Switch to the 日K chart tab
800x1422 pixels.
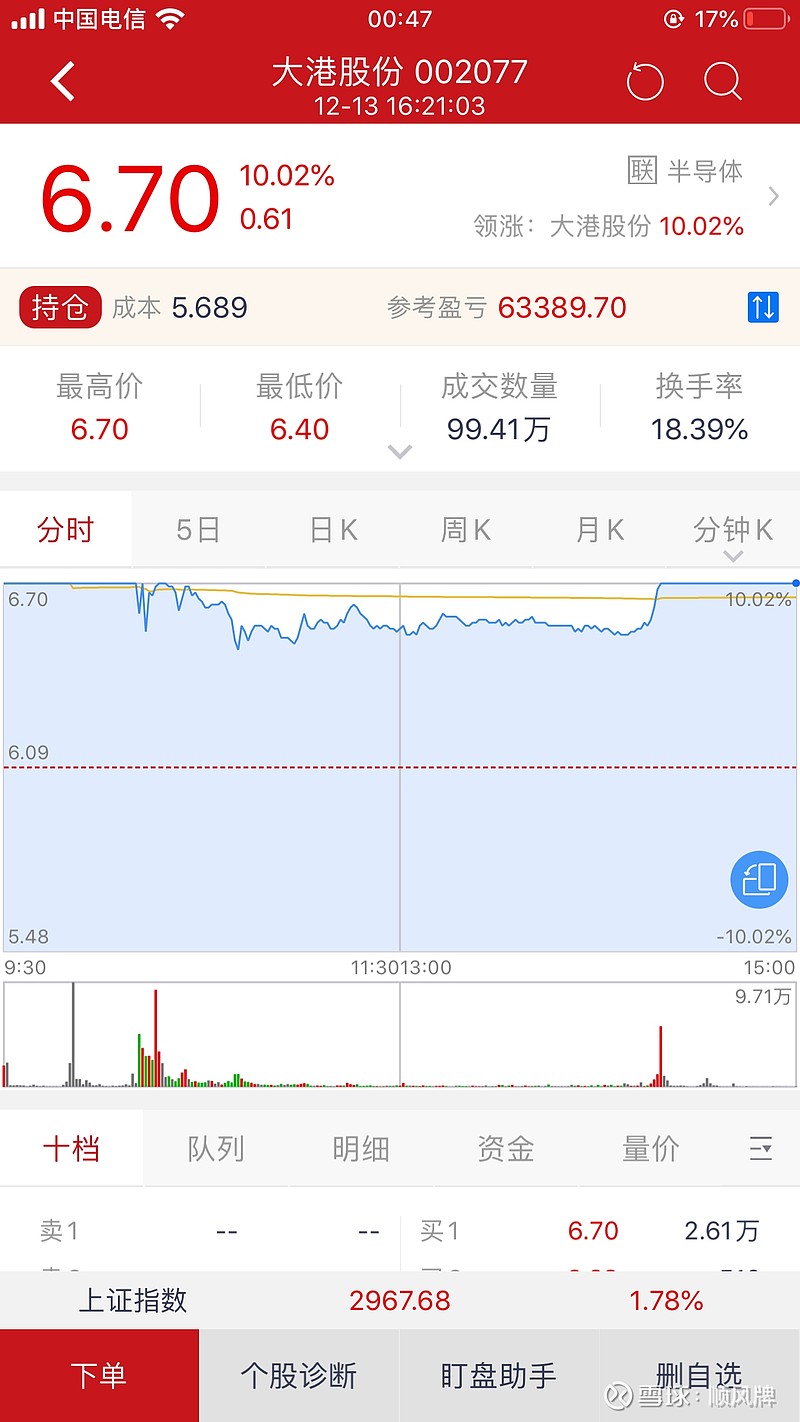[331, 530]
